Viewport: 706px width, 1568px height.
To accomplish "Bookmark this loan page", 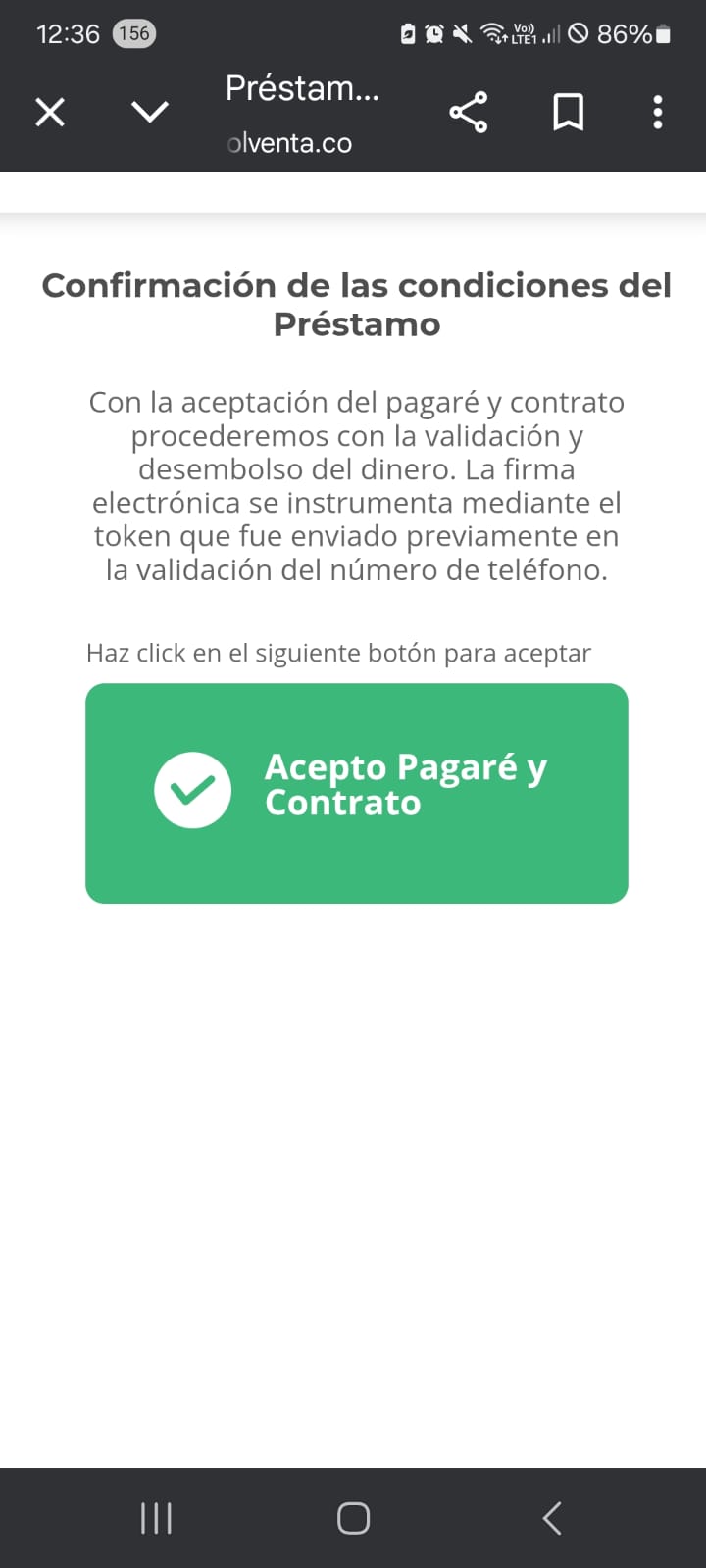I will pos(569,113).
